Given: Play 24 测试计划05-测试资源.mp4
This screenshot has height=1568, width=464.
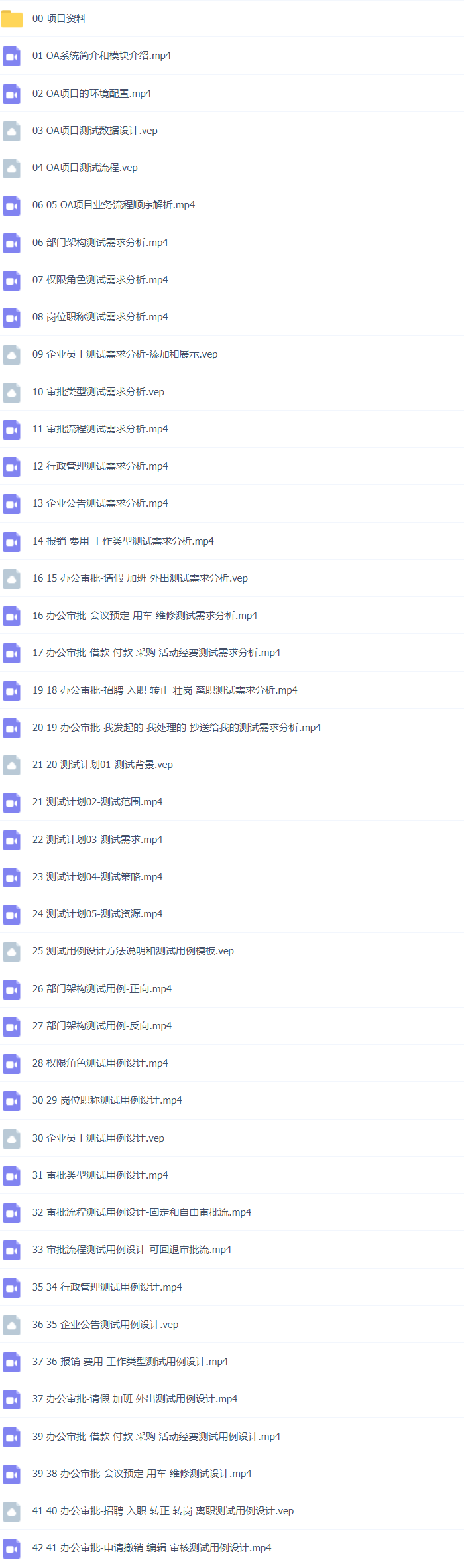Looking at the screenshot, I should point(97,914).
